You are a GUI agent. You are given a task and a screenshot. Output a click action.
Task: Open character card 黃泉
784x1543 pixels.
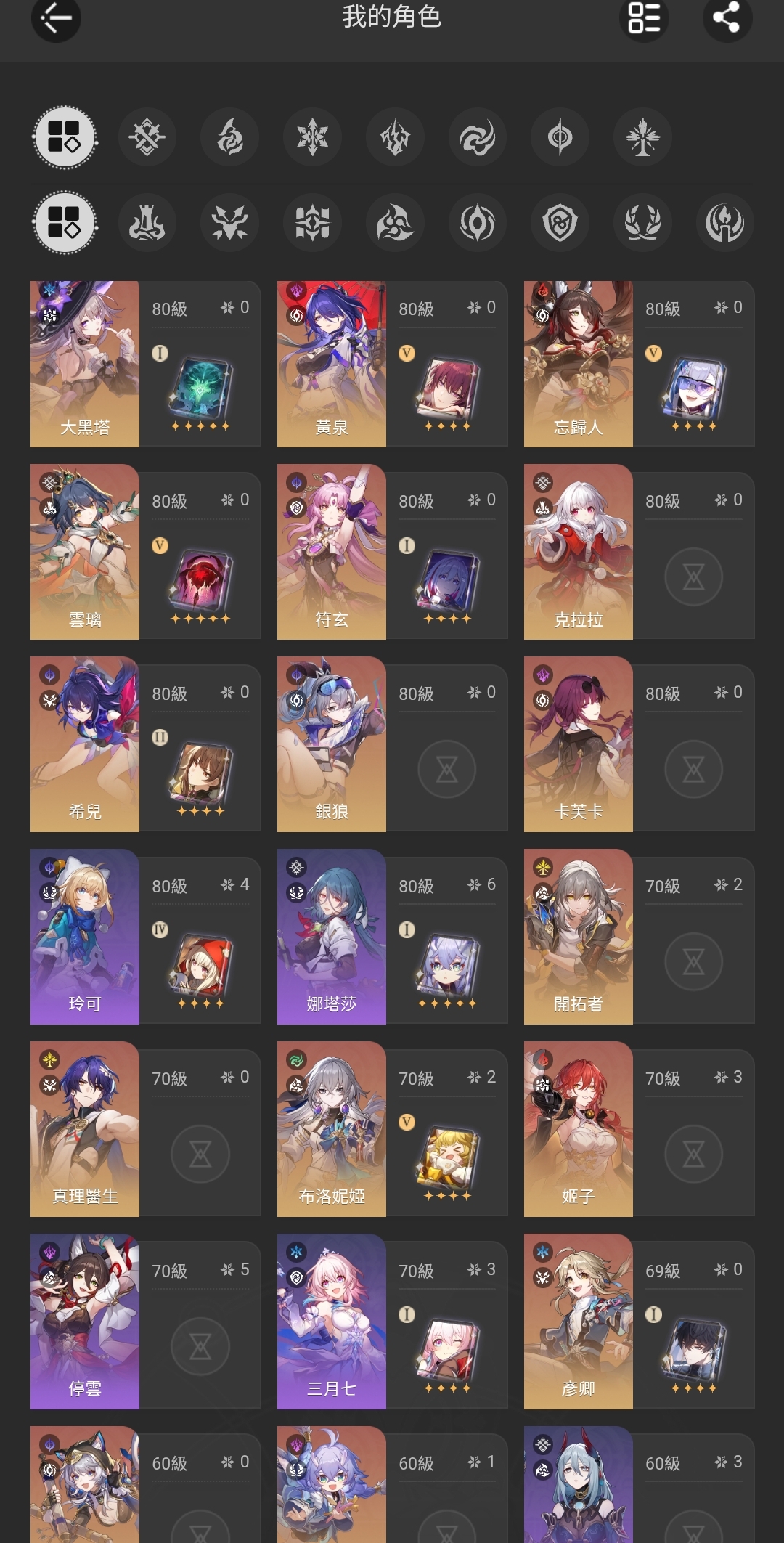pos(392,364)
